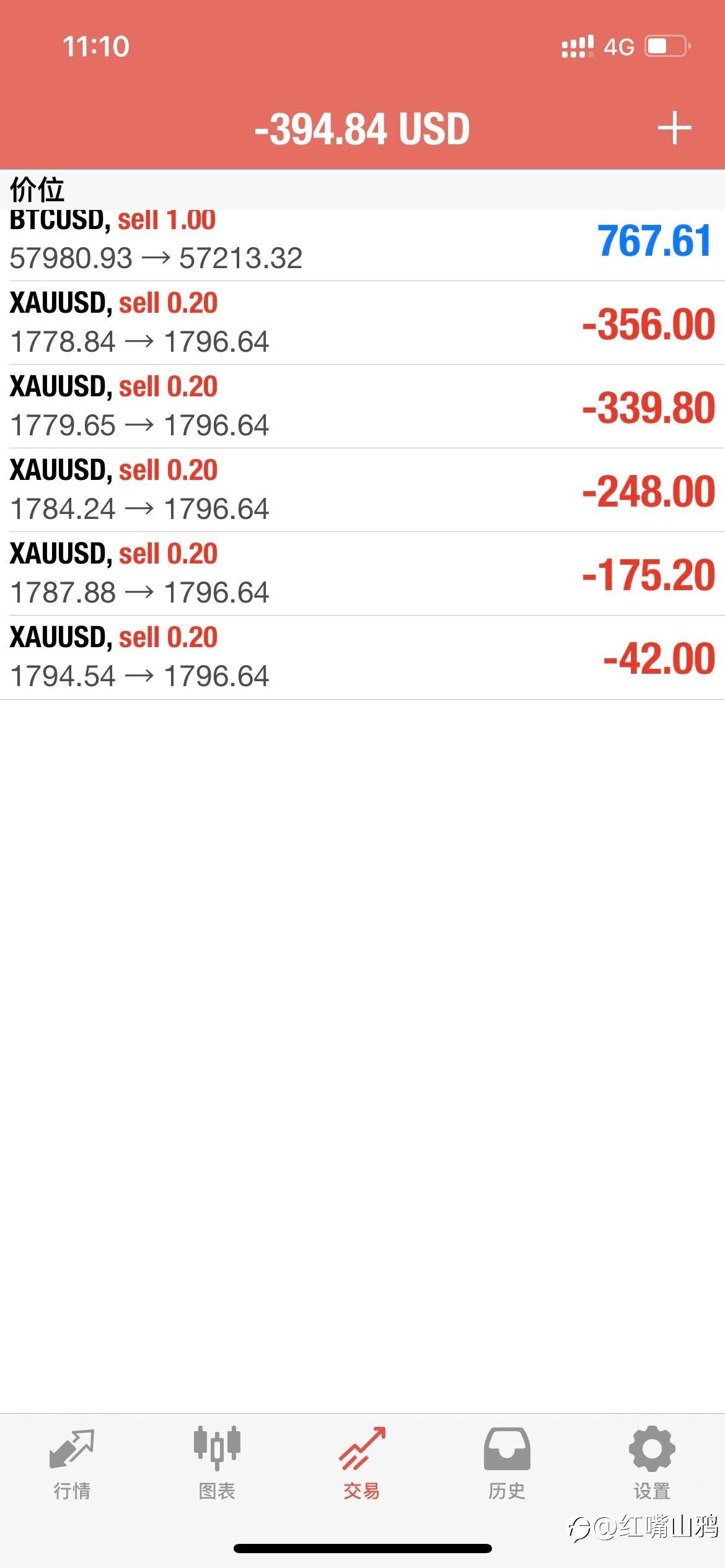Open the 设置 settings tab
Screen dimensions: 725x1568
click(652, 1464)
